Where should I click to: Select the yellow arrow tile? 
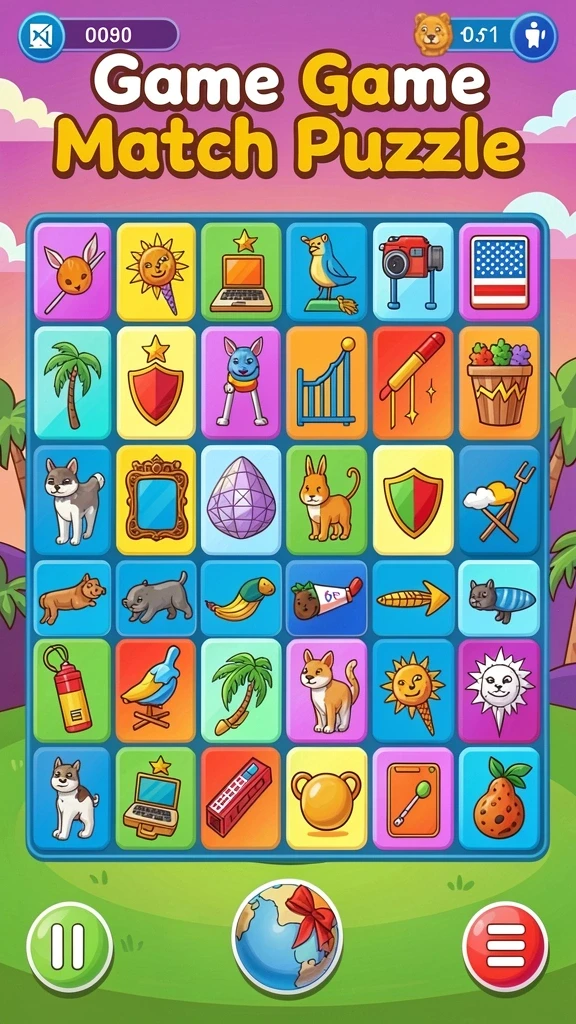coord(413,598)
